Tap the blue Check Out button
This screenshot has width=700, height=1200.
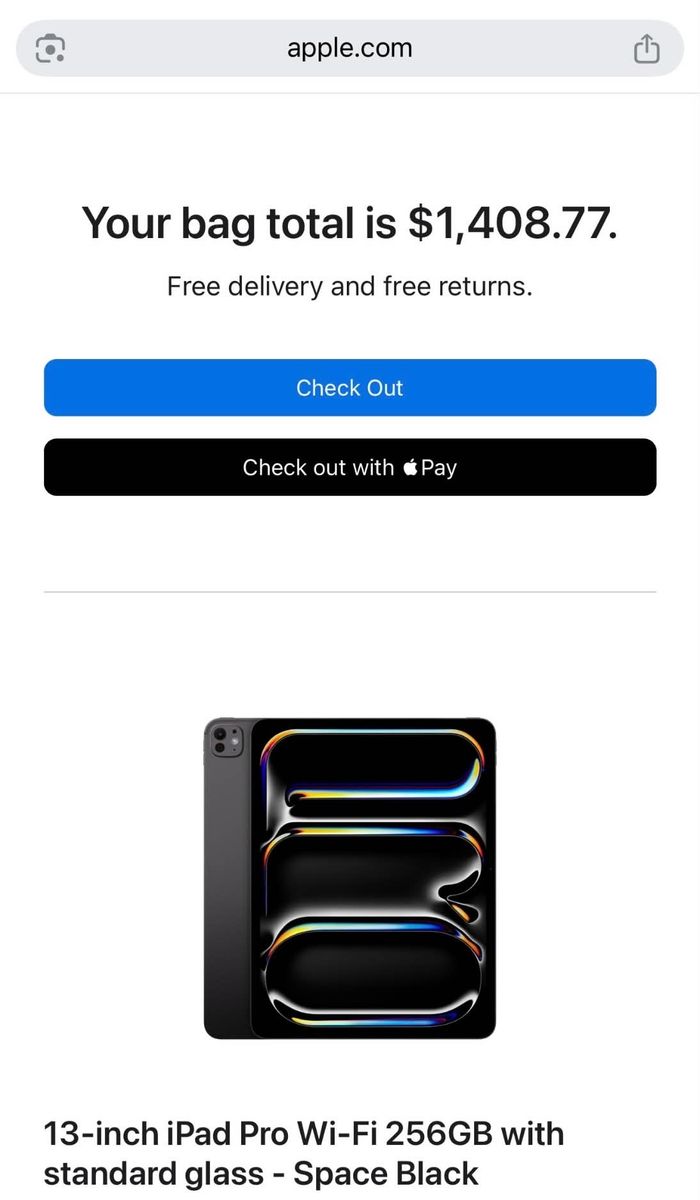point(350,388)
